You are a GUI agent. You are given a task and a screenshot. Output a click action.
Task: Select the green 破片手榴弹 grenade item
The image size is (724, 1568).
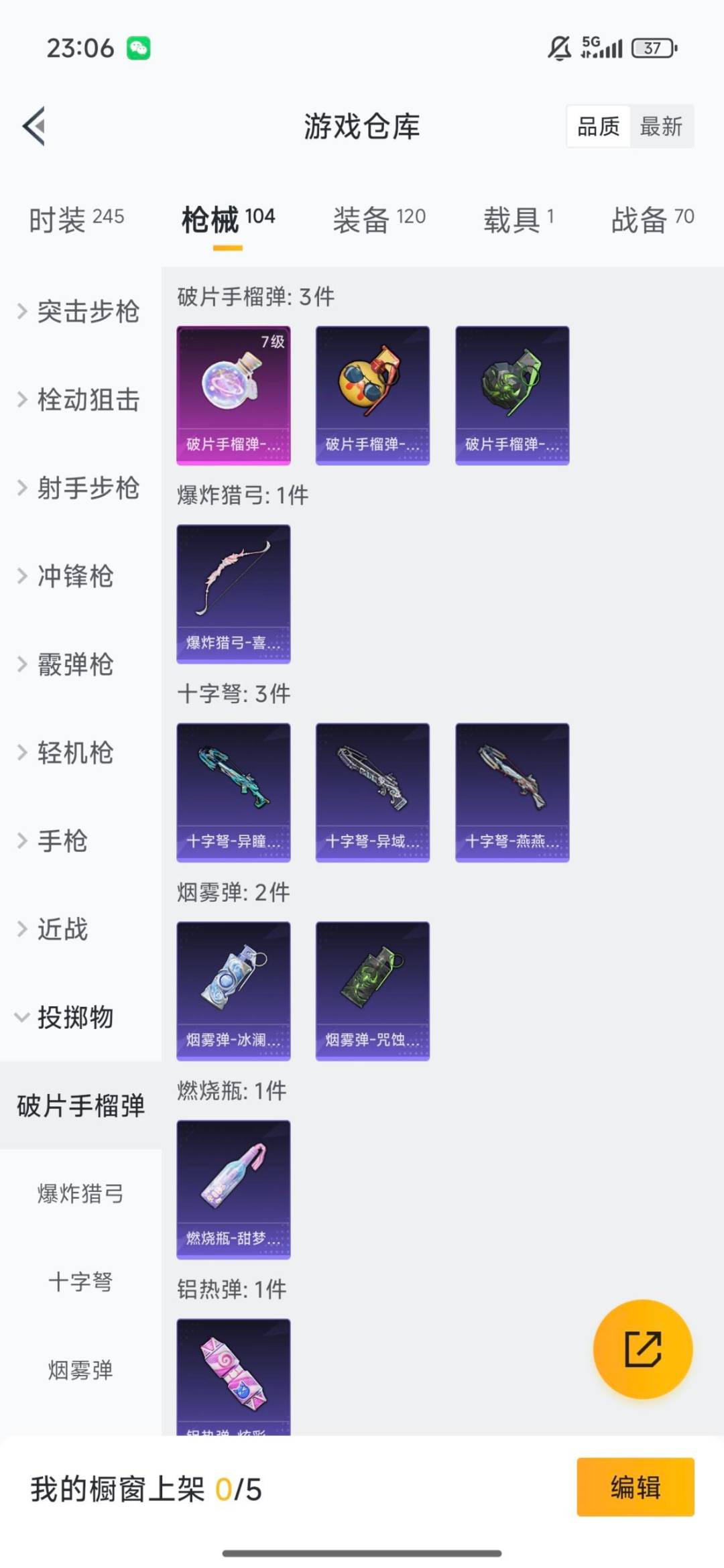click(511, 394)
